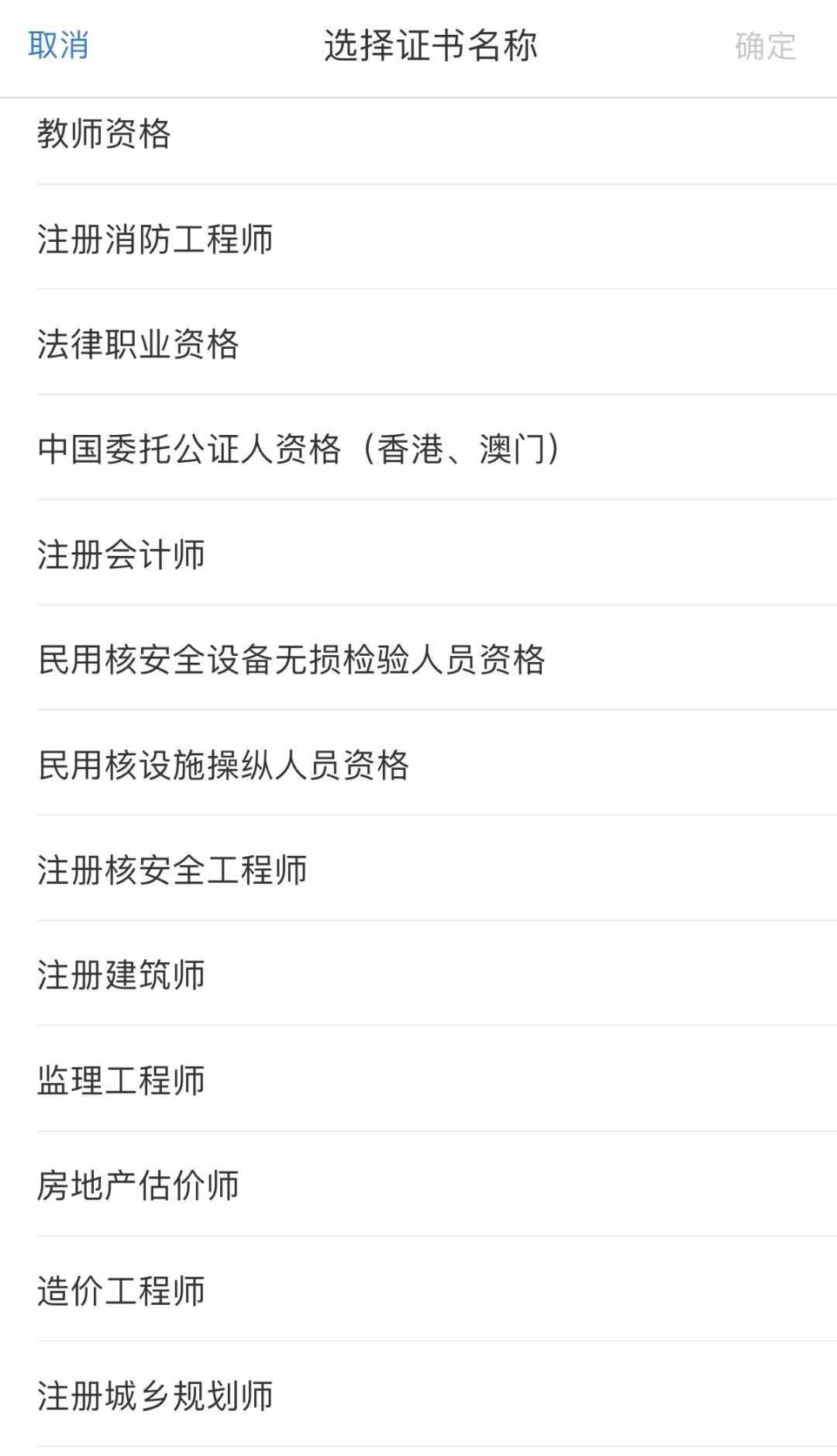The width and height of the screenshot is (837, 1456).
Task: Confirm with the 确定 button
Action: point(765,47)
